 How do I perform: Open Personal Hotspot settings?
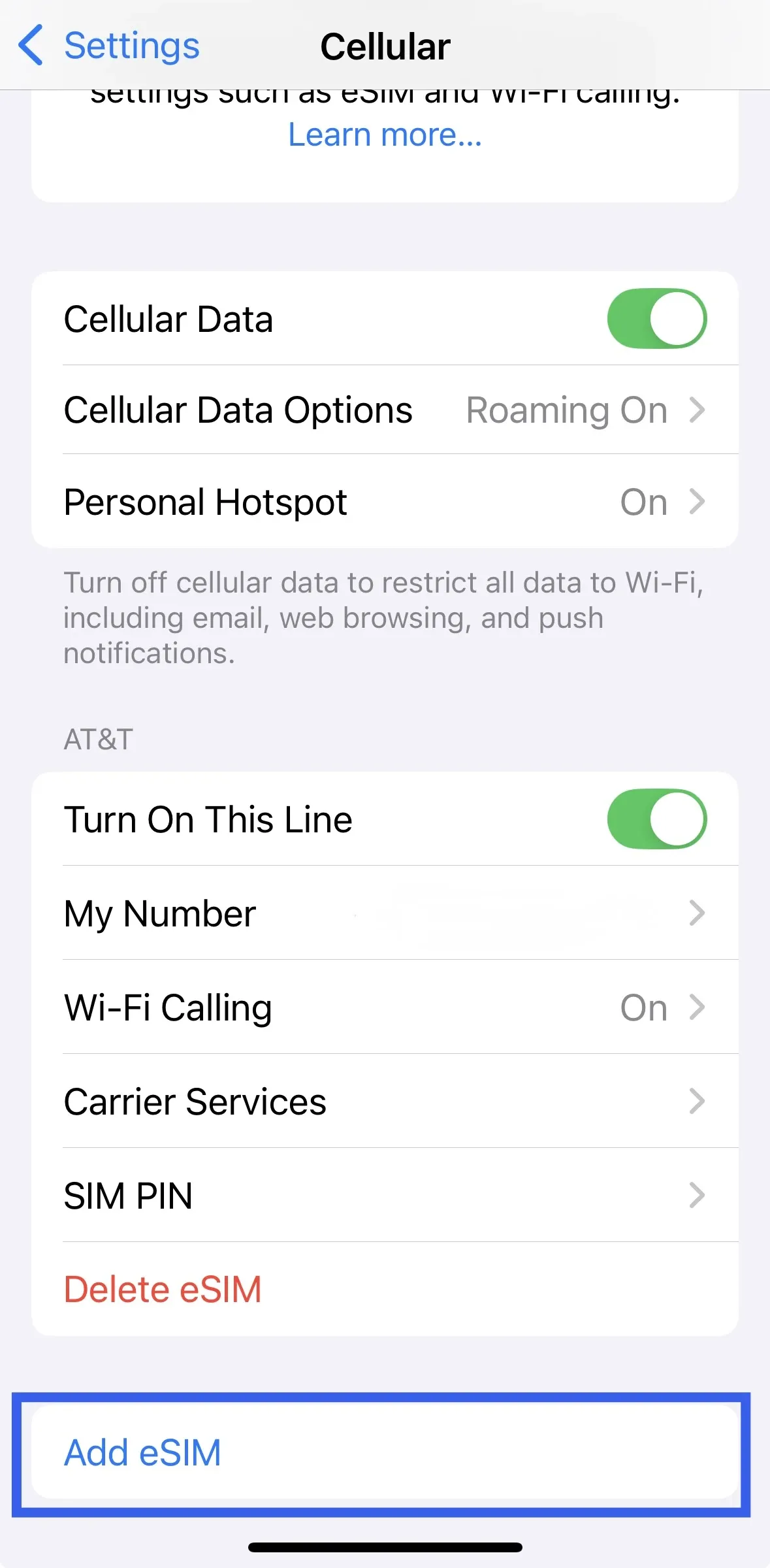click(385, 502)
